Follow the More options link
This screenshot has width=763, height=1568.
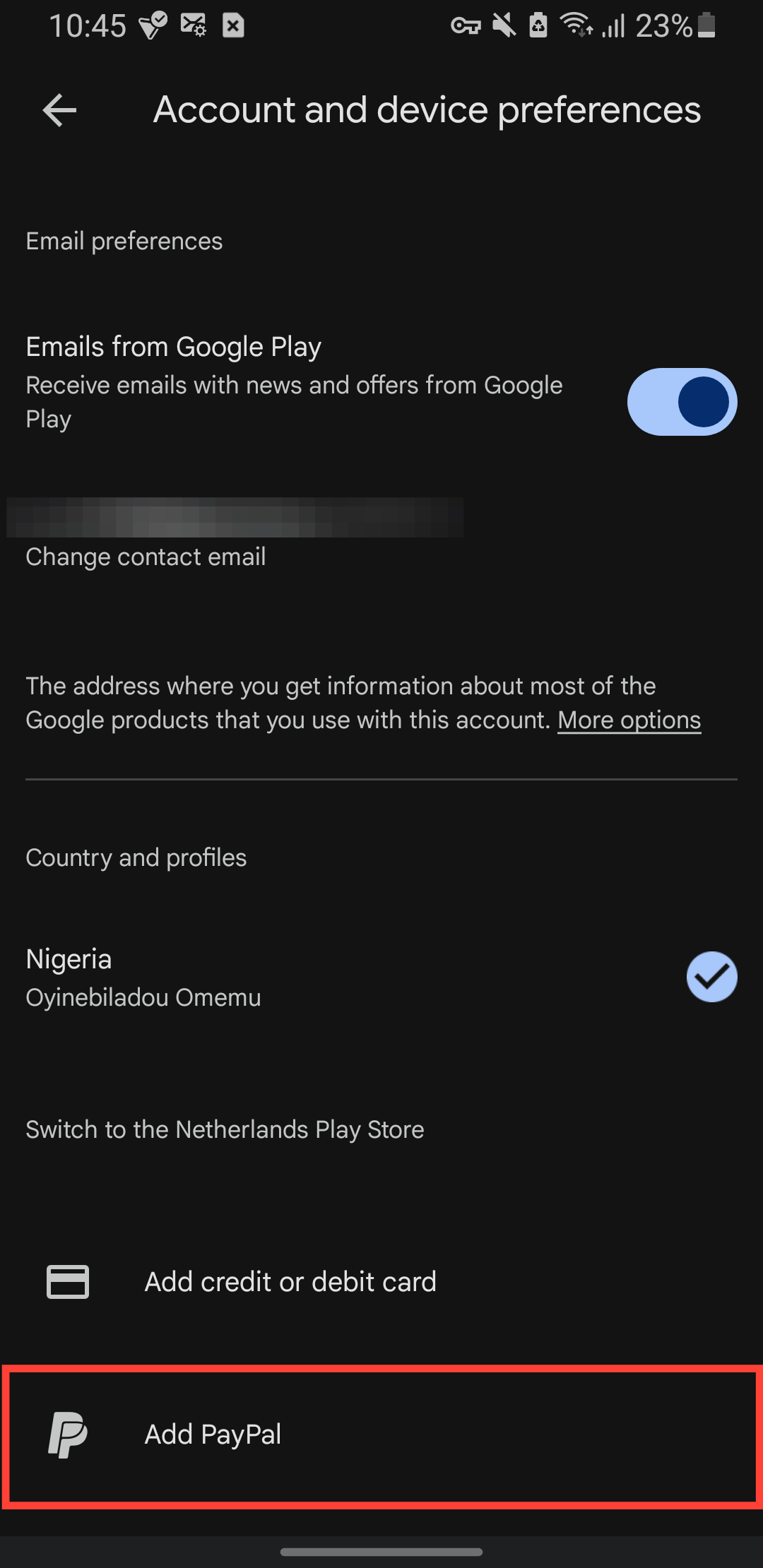point(629,720)
